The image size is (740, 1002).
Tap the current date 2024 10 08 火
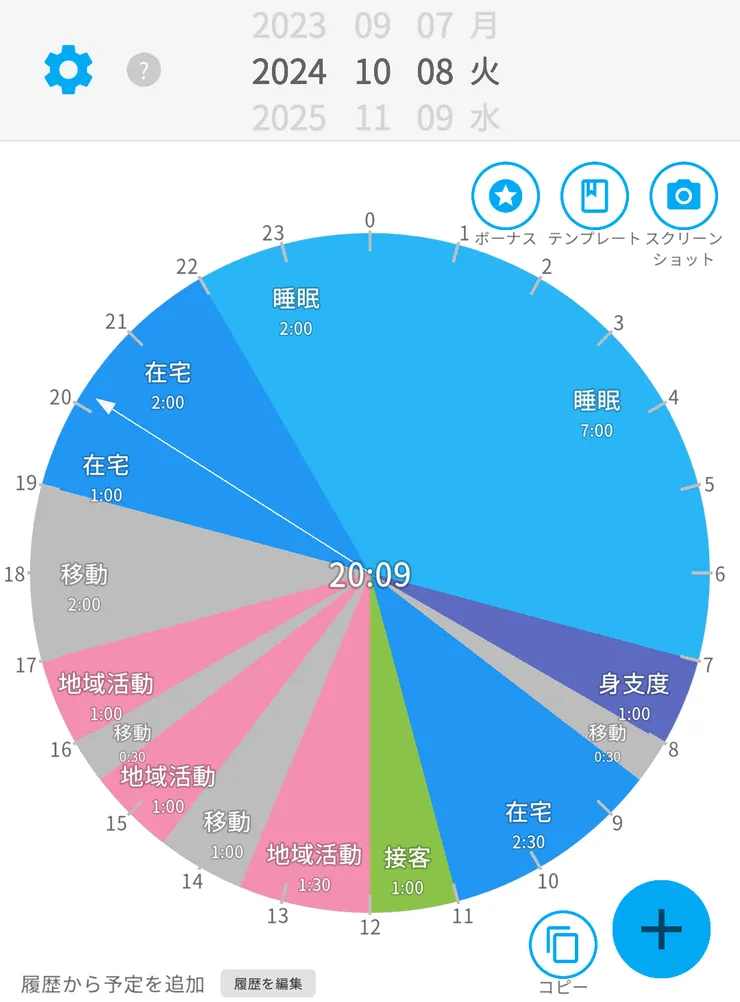coord(375,71)
